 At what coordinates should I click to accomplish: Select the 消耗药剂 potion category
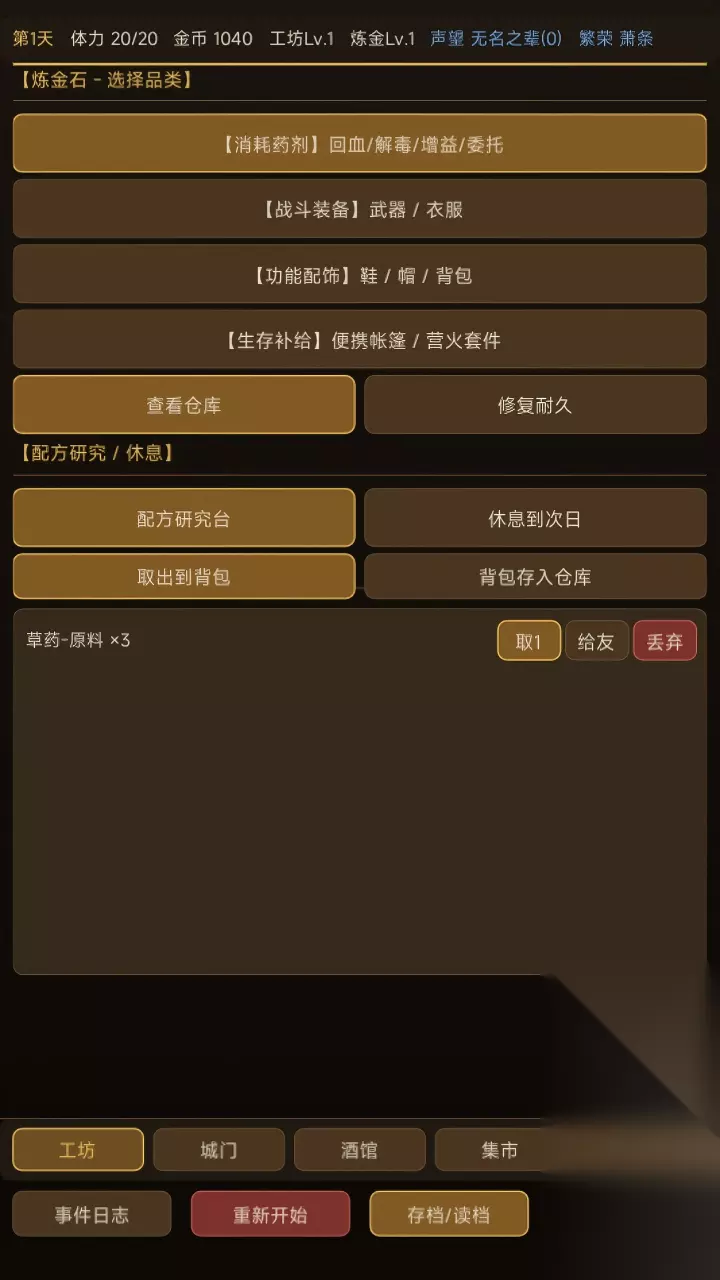360,144
